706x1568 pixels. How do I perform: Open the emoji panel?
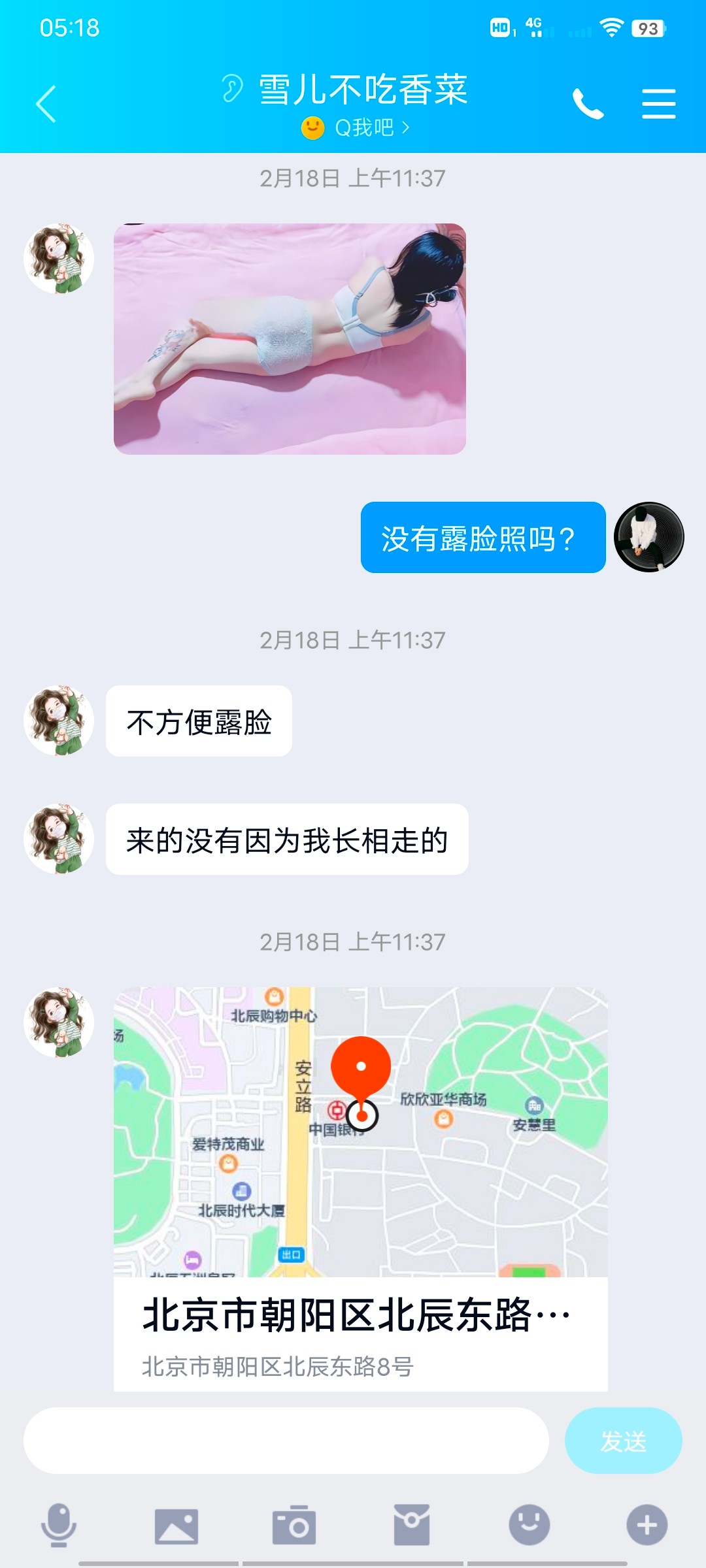pos(529,1526)
